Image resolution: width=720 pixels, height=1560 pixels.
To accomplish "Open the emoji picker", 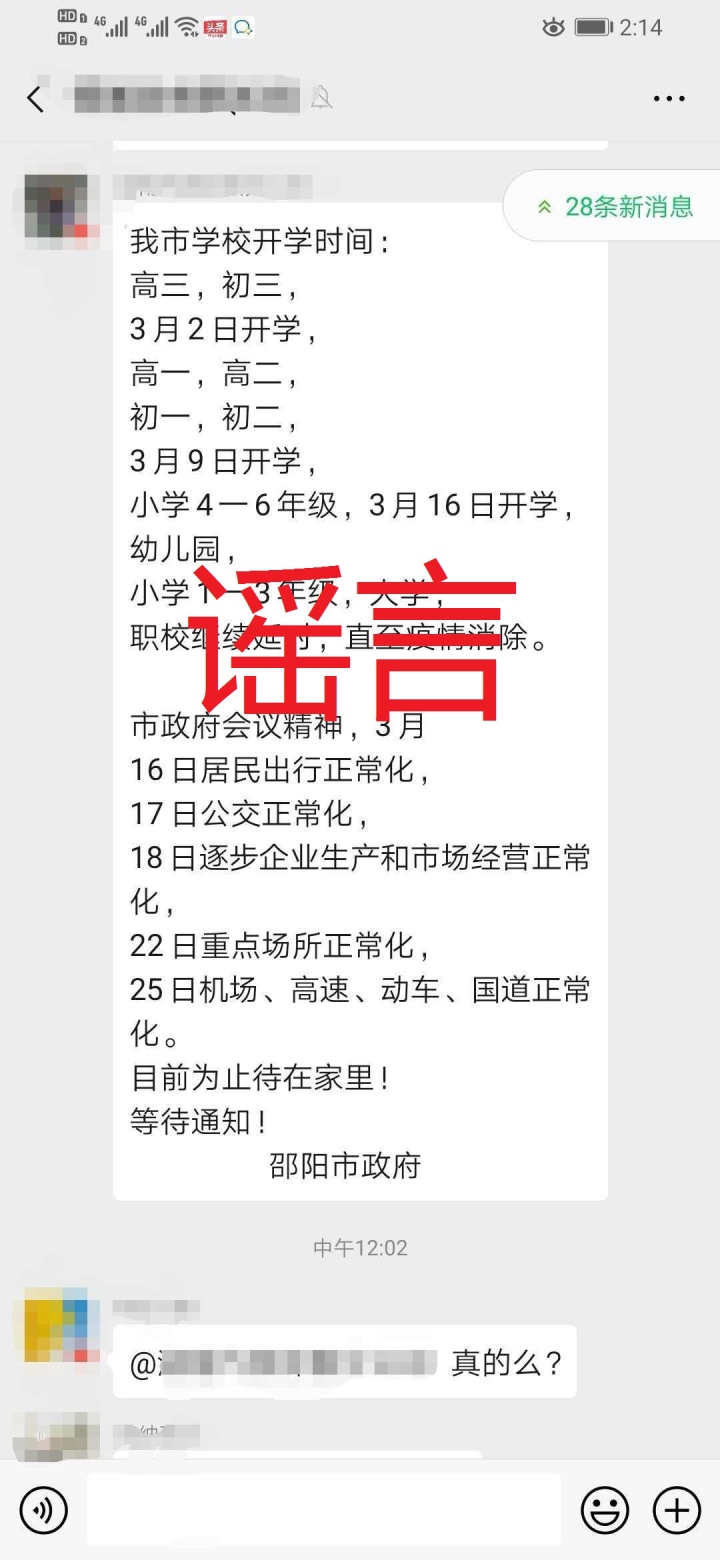I will (x=605, y=1509).
